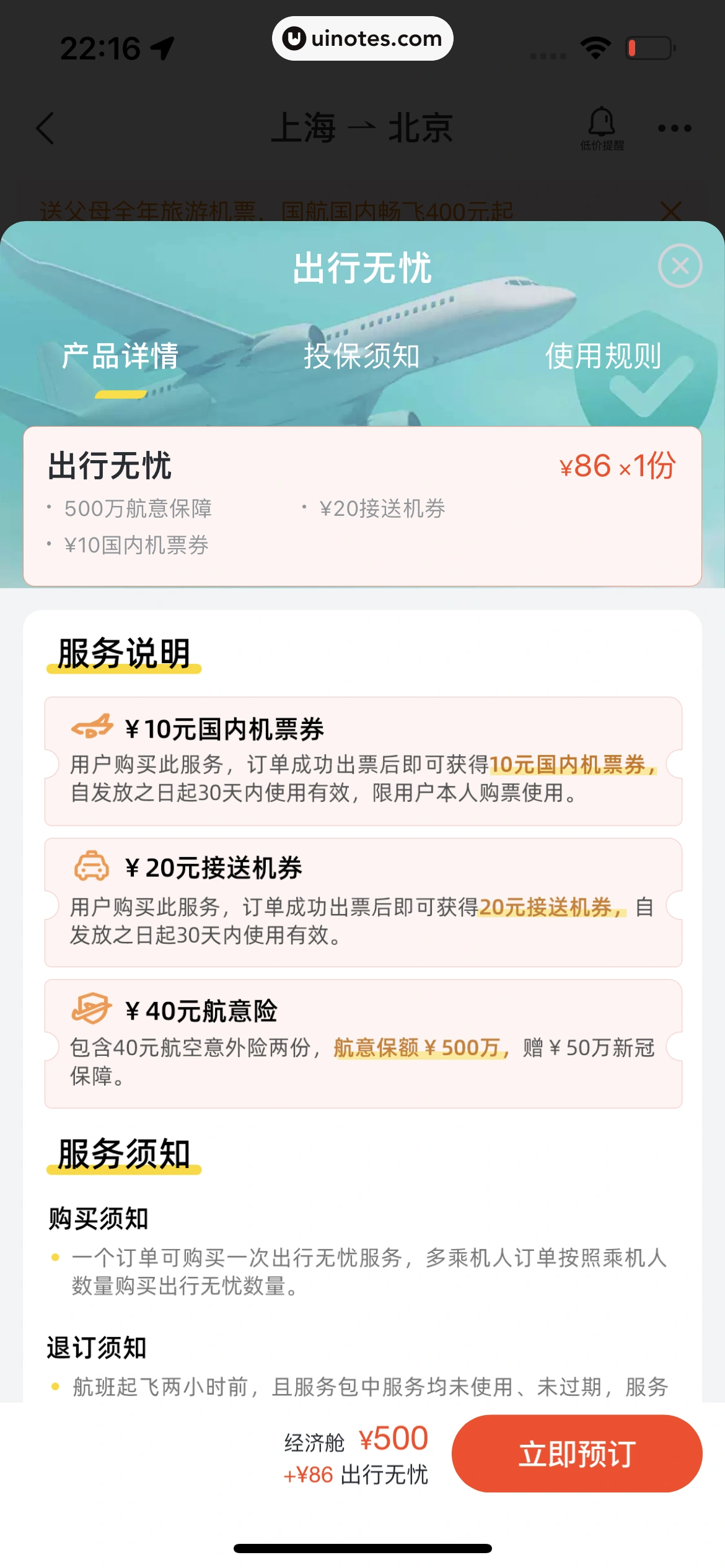
Task: Go back from 上海 → 北京 page
Action: (46, 128)
